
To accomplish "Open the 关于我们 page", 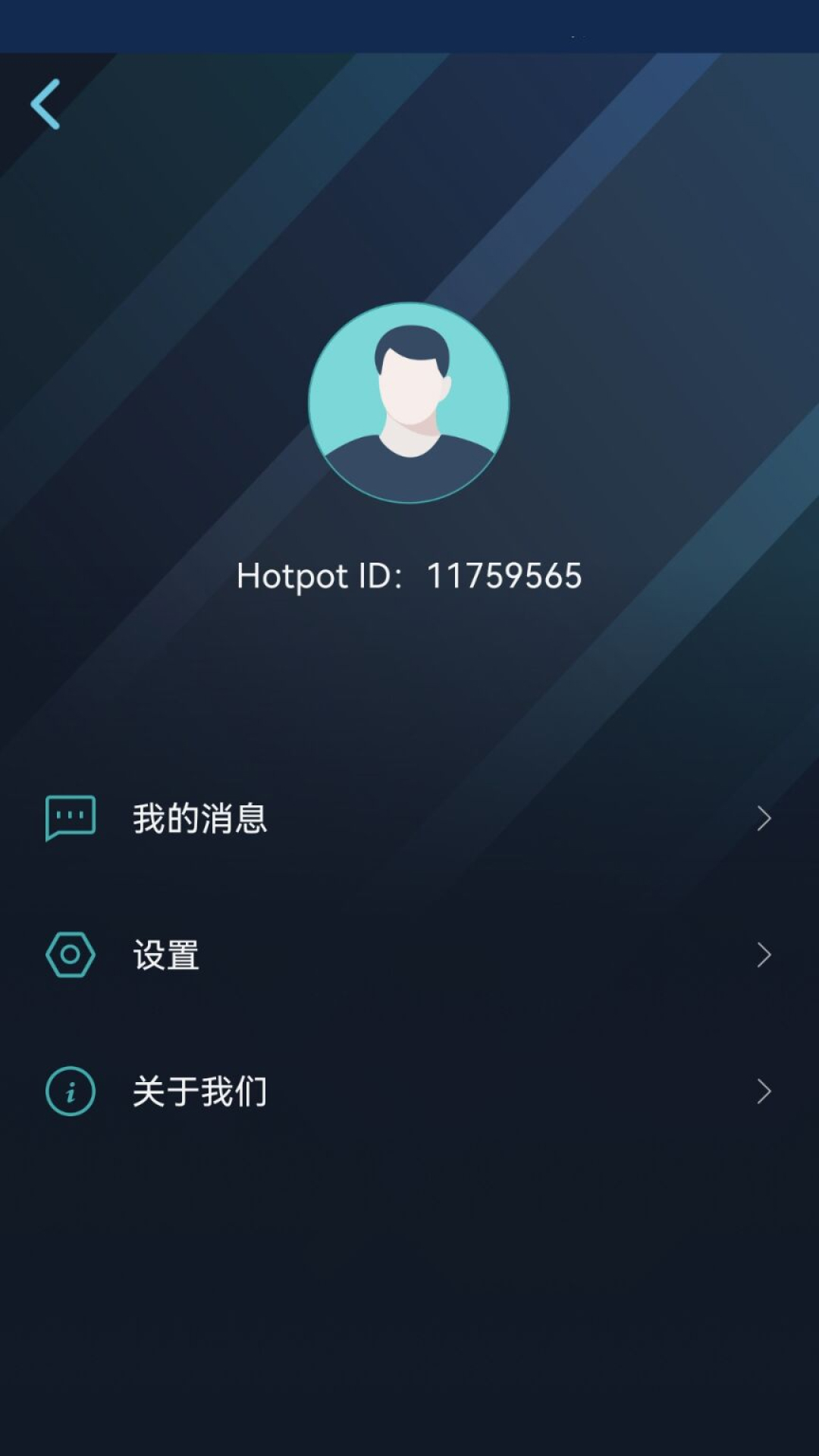I will click(200, 1091).
